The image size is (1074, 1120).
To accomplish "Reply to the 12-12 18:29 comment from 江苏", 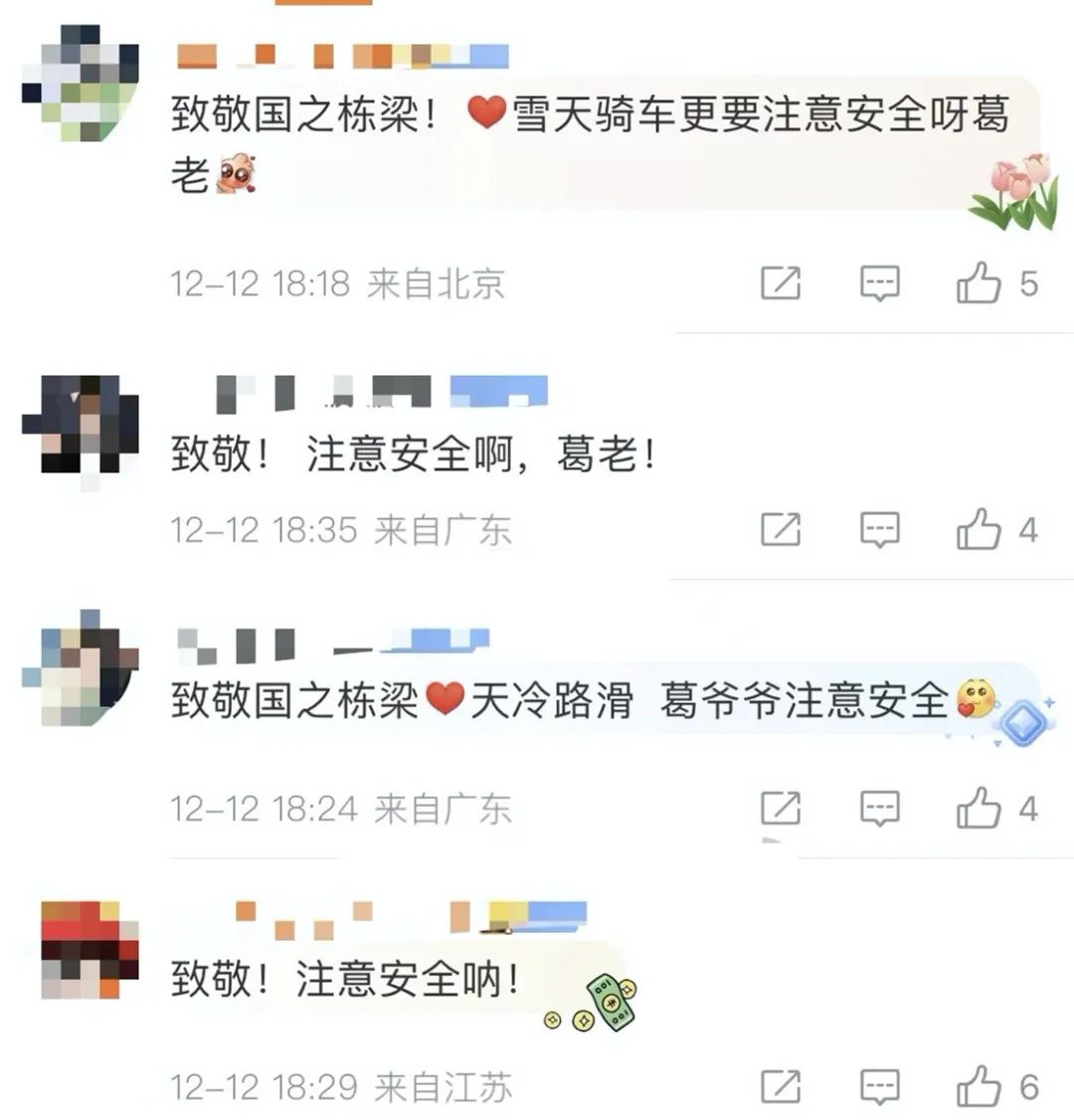I will click(879, 1086).
